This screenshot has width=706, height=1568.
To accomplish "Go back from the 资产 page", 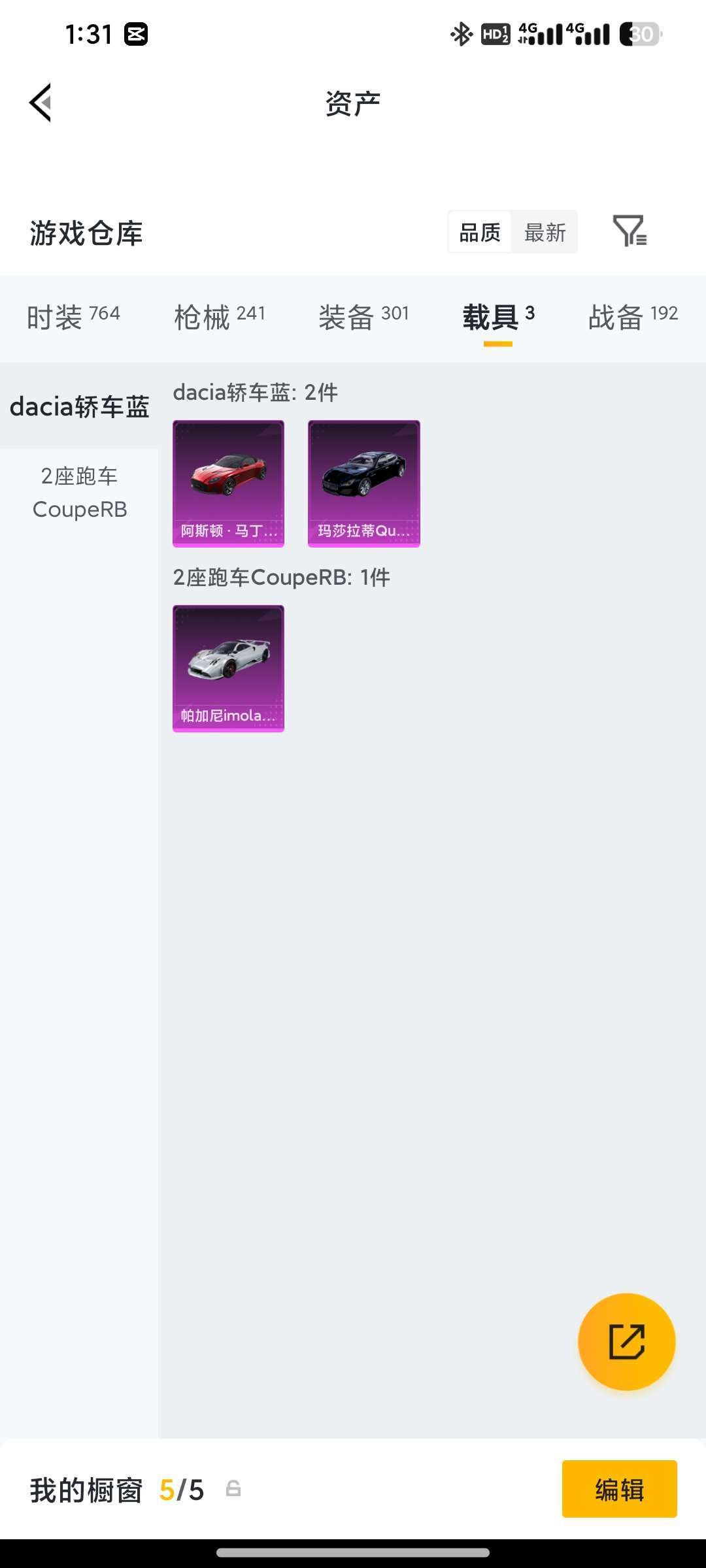I will 41,103.
